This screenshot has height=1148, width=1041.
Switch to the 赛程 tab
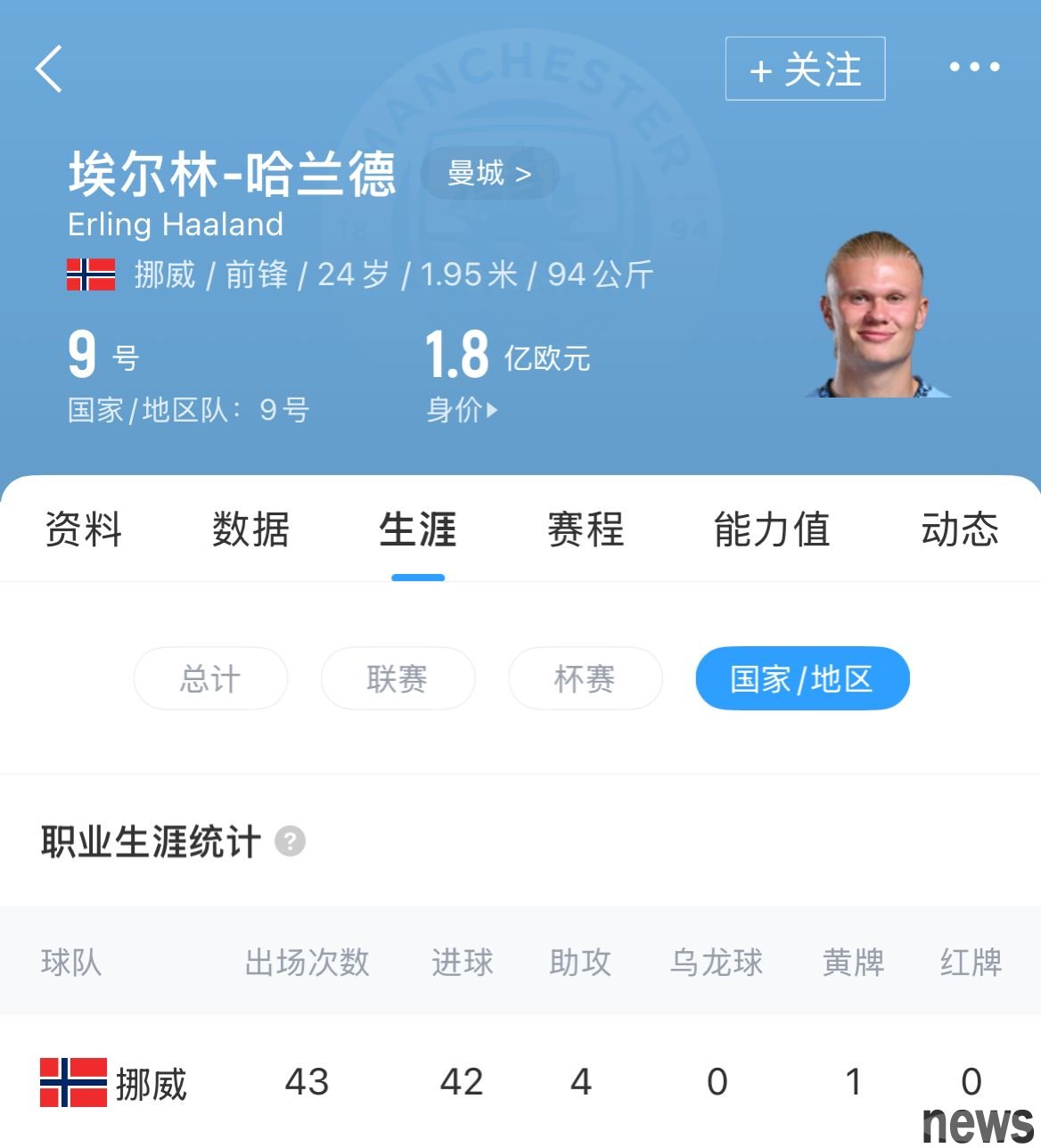click(x=585, y=529)
